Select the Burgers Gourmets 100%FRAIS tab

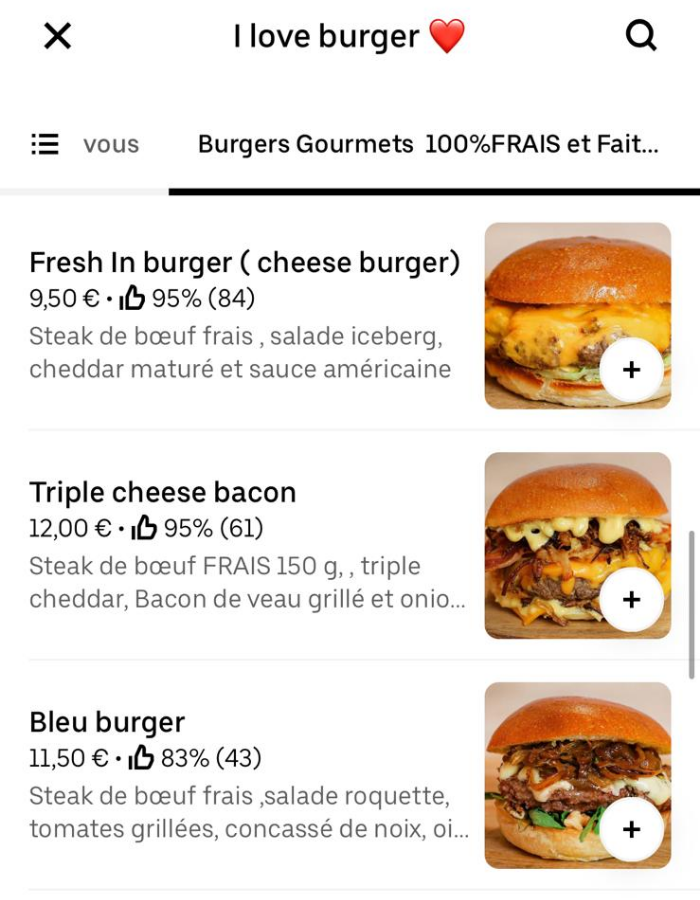coord(428,144)
